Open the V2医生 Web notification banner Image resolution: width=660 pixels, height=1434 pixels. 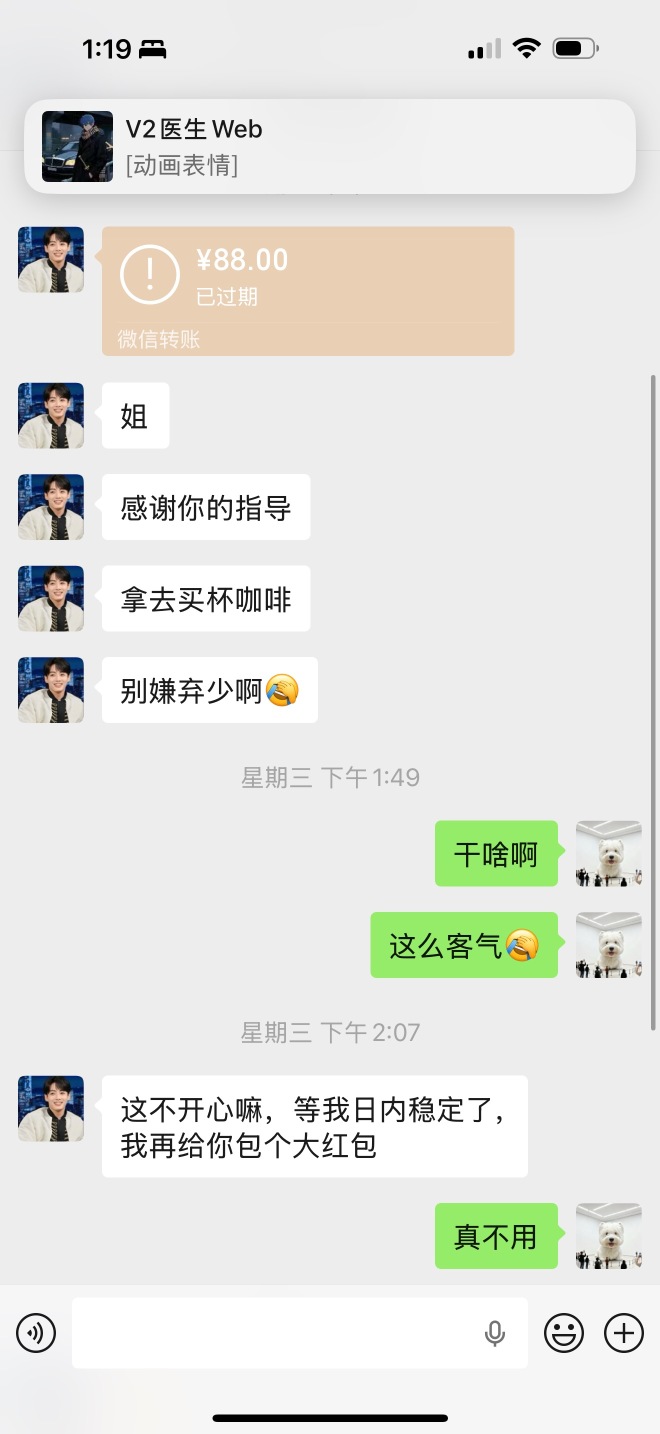(330, 146)
